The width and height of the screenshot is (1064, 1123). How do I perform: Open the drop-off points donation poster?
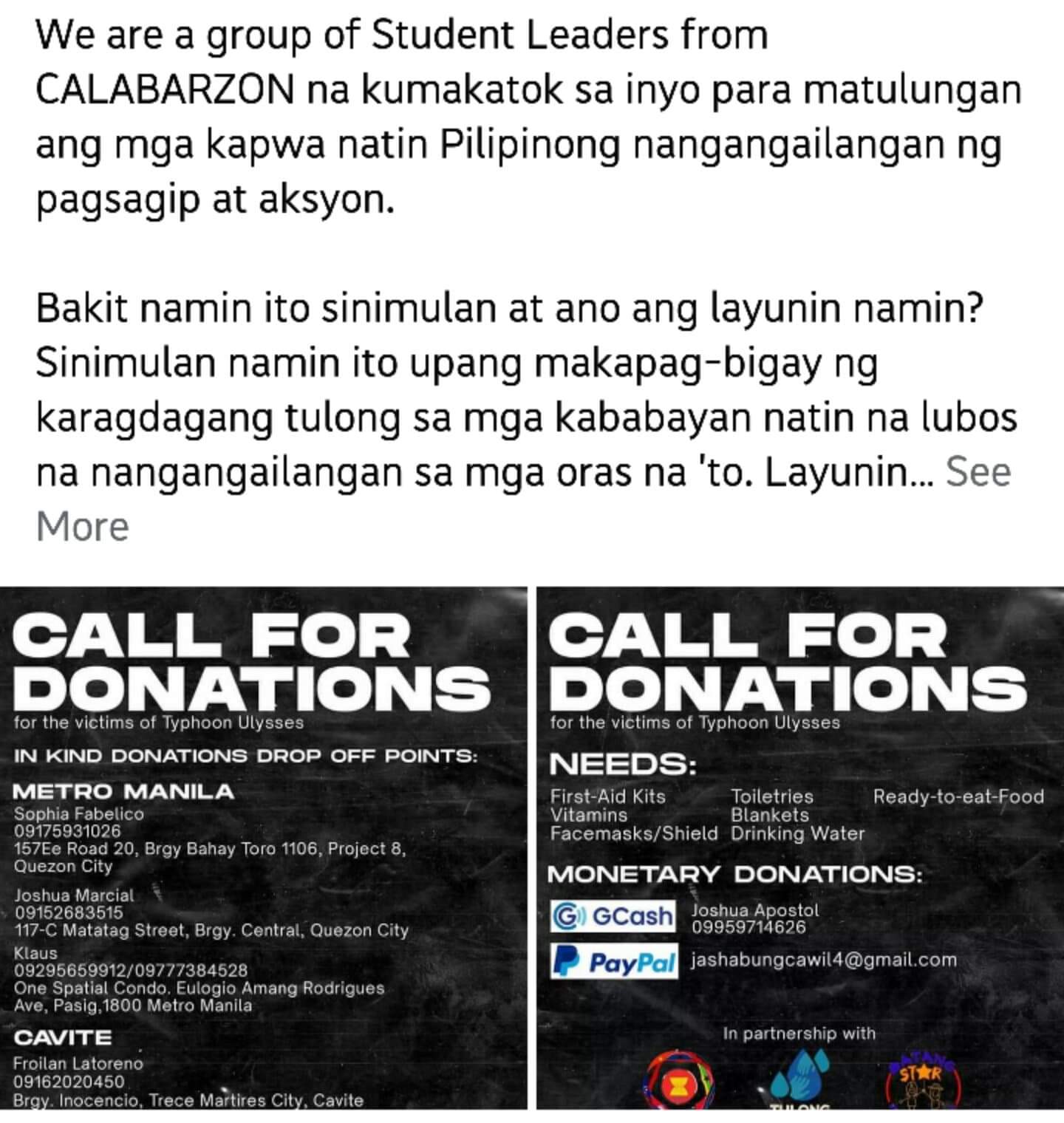[x=264, y=848]
